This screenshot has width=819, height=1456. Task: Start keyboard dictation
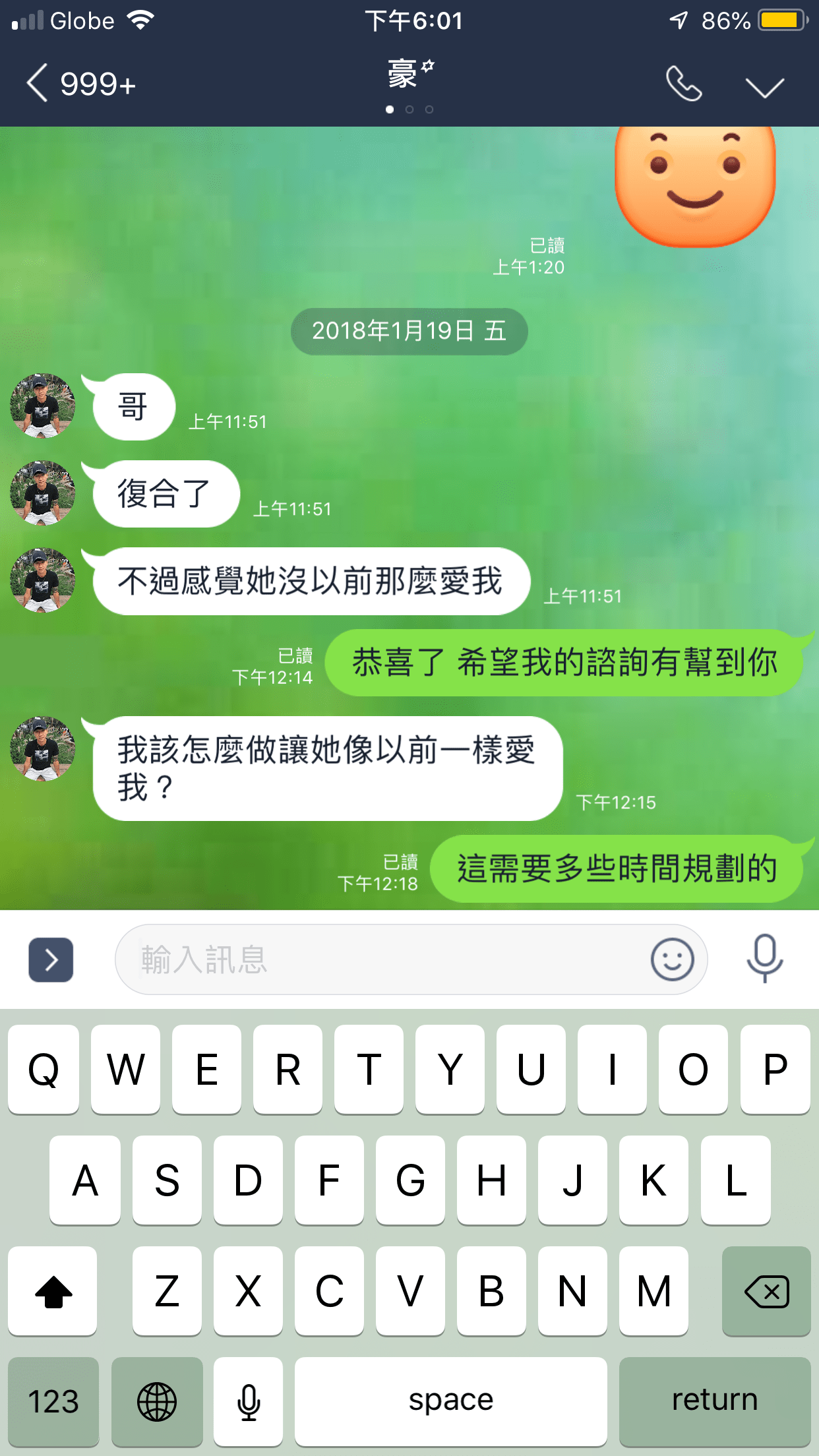(x=248, y=1401)
